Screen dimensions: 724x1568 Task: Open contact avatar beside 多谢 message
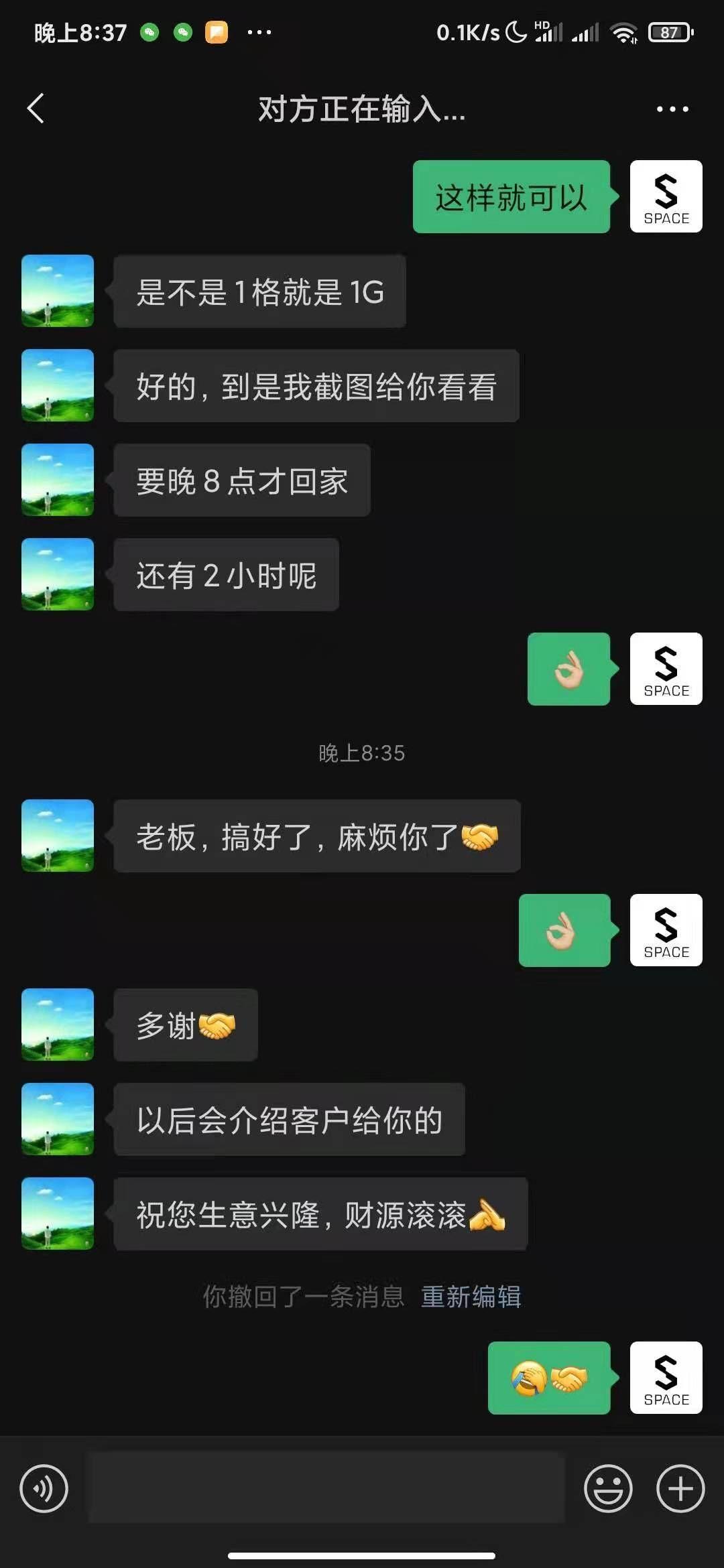pyautogui.click(x=58, y=1025)
